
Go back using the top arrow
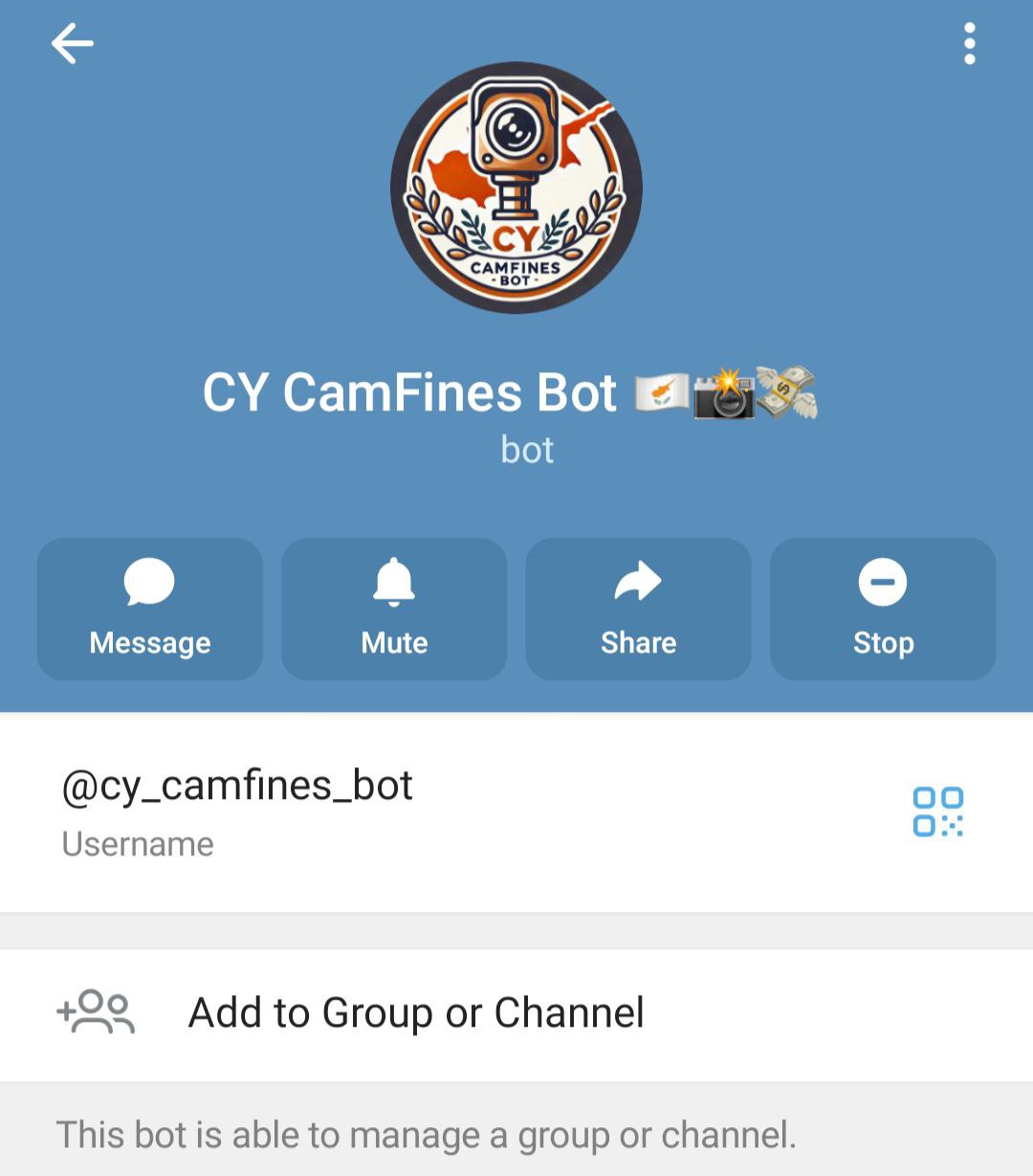[73, 44]
